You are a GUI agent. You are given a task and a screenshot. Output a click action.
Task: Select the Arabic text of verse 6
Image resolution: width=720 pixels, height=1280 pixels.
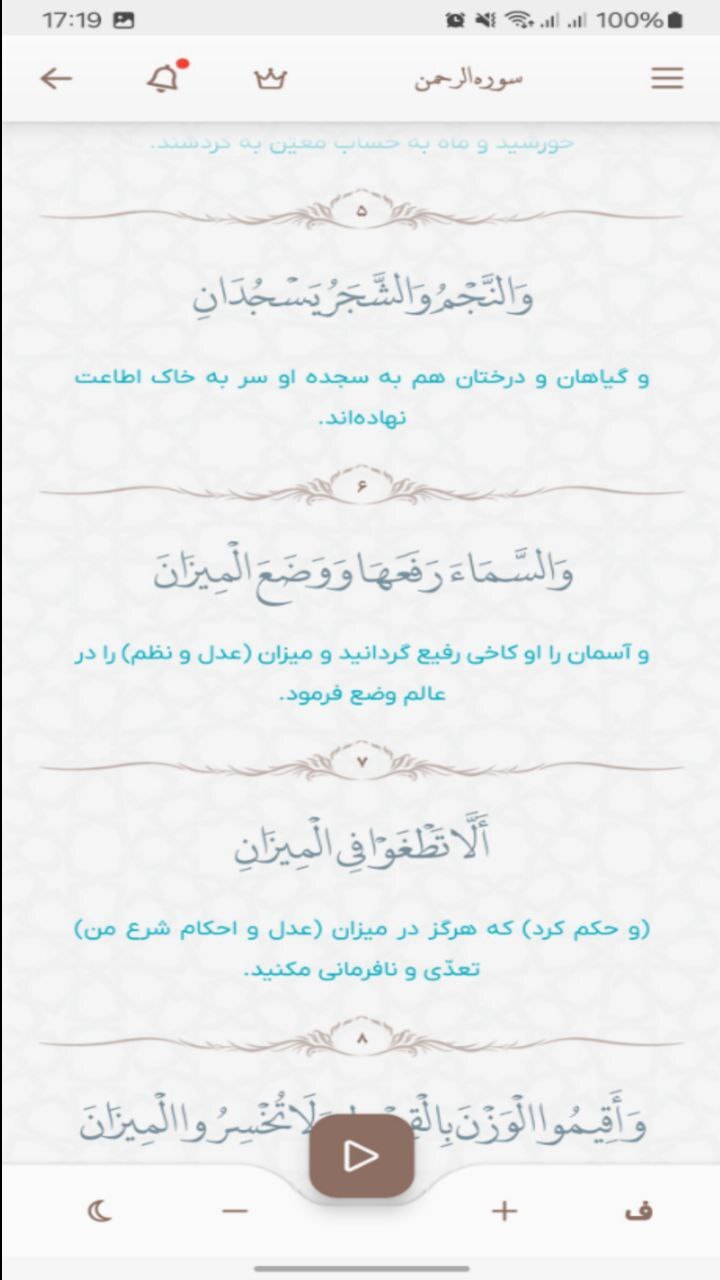[x=360, y=572]
